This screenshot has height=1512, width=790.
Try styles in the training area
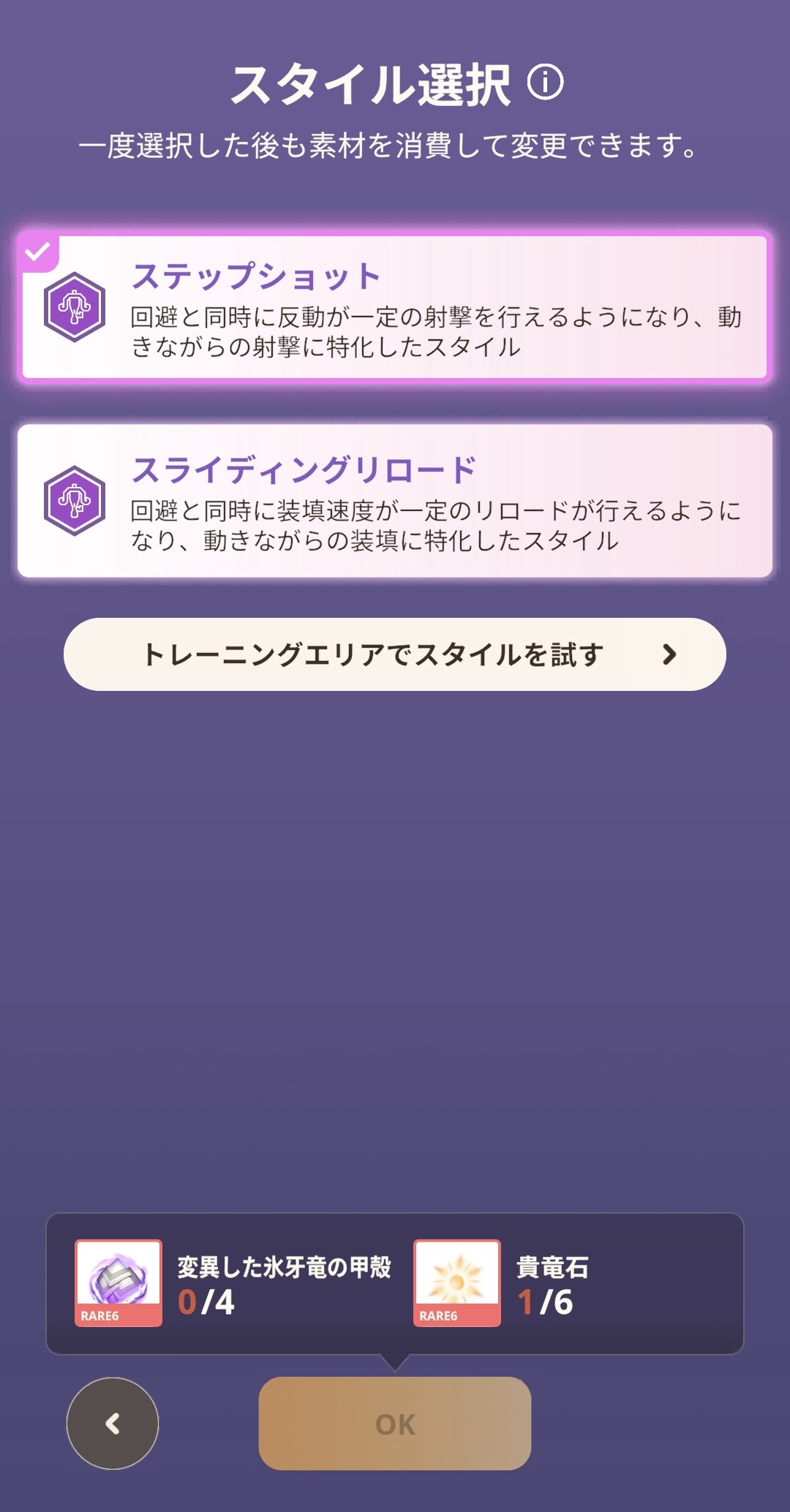[x=395, y=654]
